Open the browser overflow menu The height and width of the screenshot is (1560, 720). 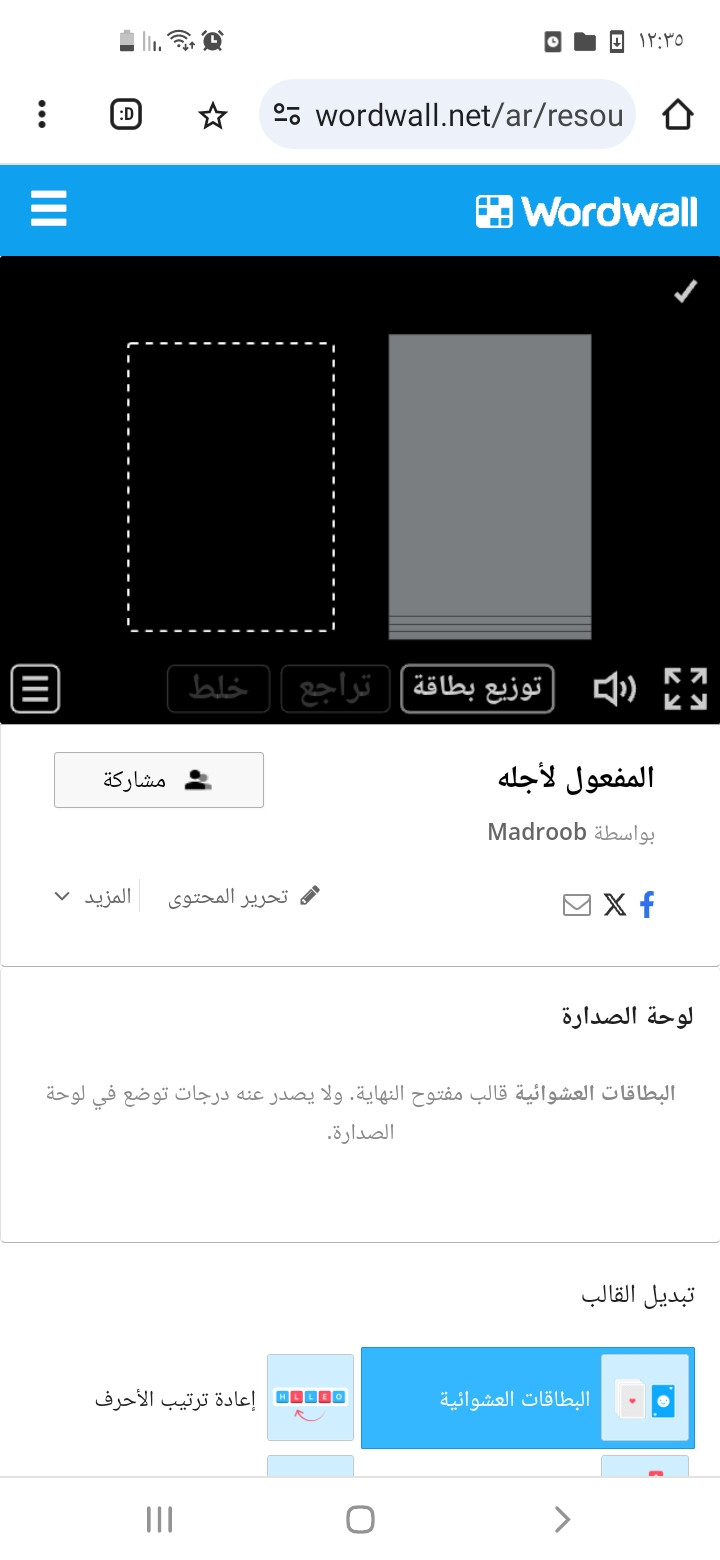[x=42, y=114]
